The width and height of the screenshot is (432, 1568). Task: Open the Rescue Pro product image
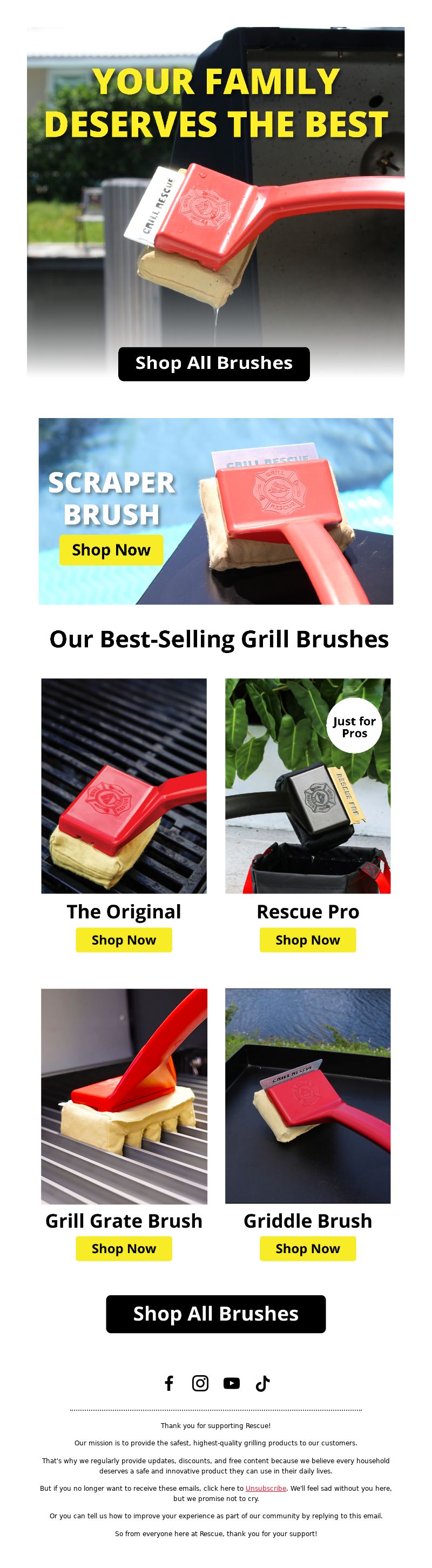(307, 785)
